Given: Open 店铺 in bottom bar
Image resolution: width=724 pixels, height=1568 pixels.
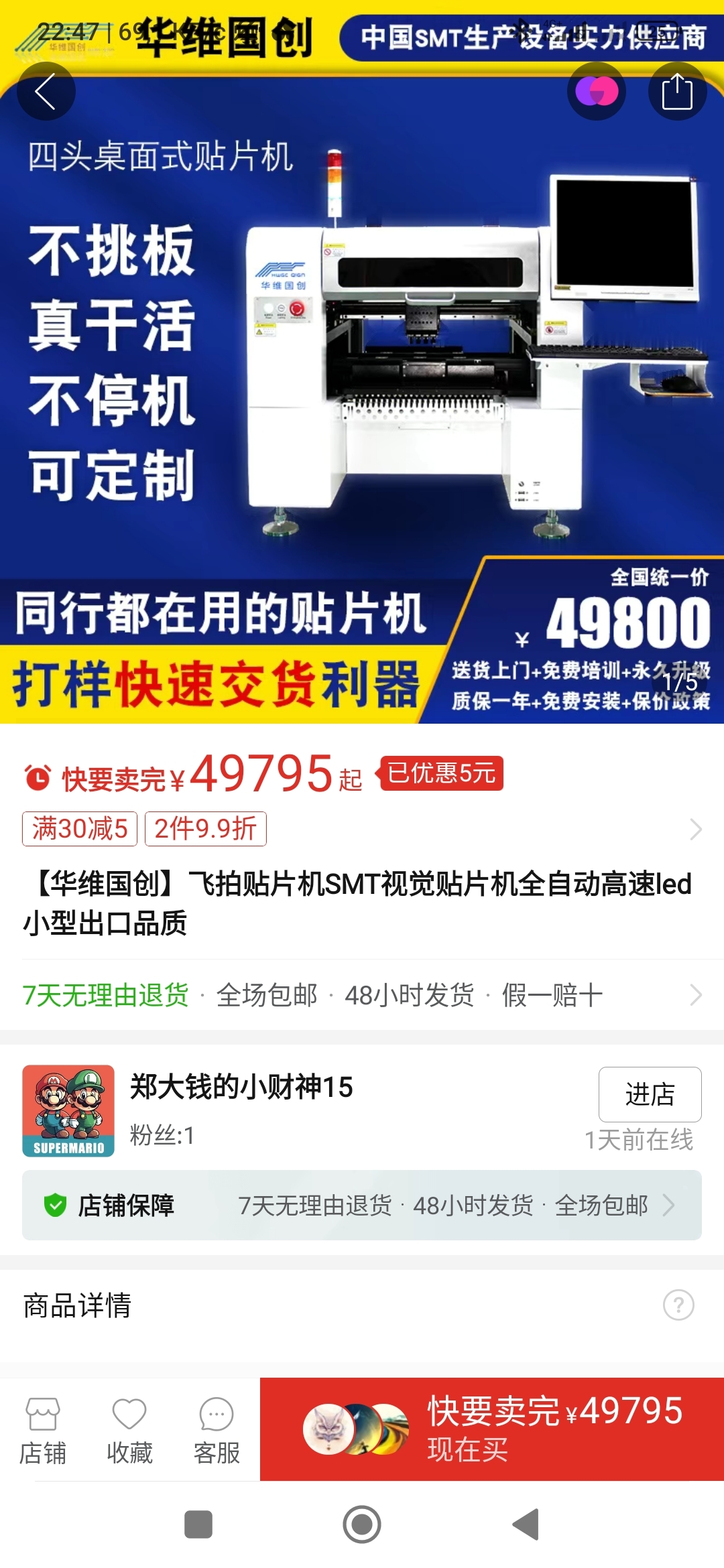Looking at the screenshot, I should tap(43, 1431).
